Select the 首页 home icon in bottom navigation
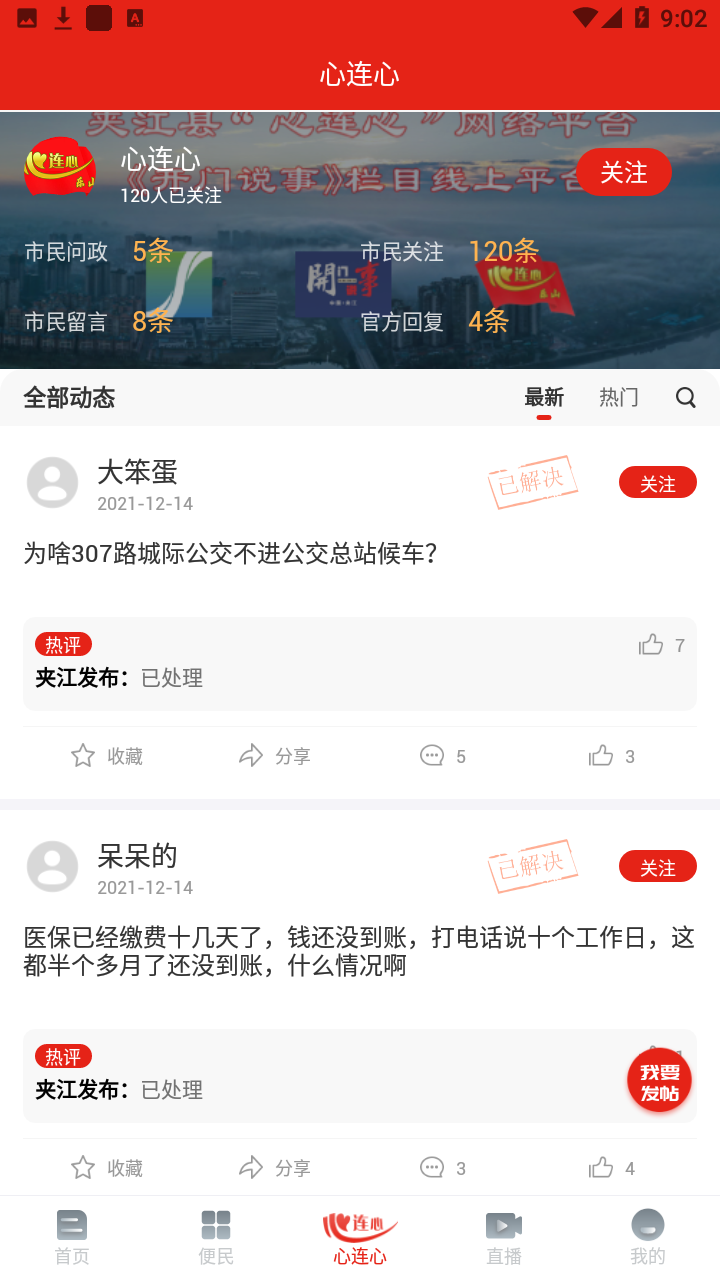 pyautogui.click(x=71, y=1237)
